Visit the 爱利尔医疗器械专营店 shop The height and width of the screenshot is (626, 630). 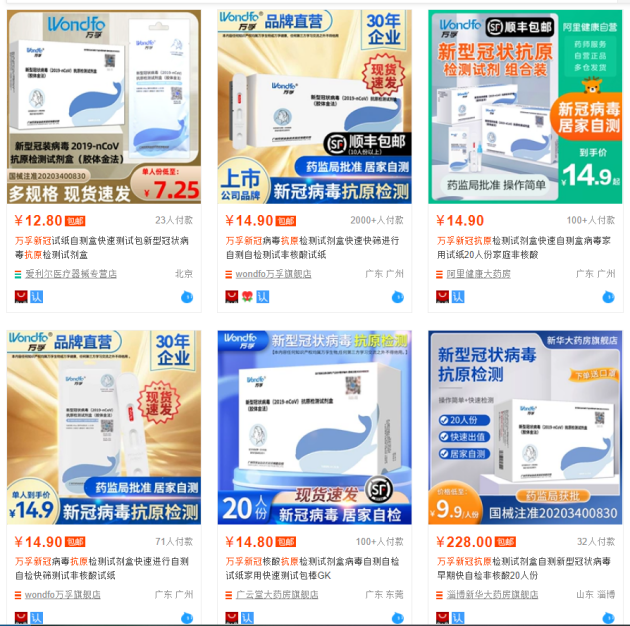click(71, 273)
